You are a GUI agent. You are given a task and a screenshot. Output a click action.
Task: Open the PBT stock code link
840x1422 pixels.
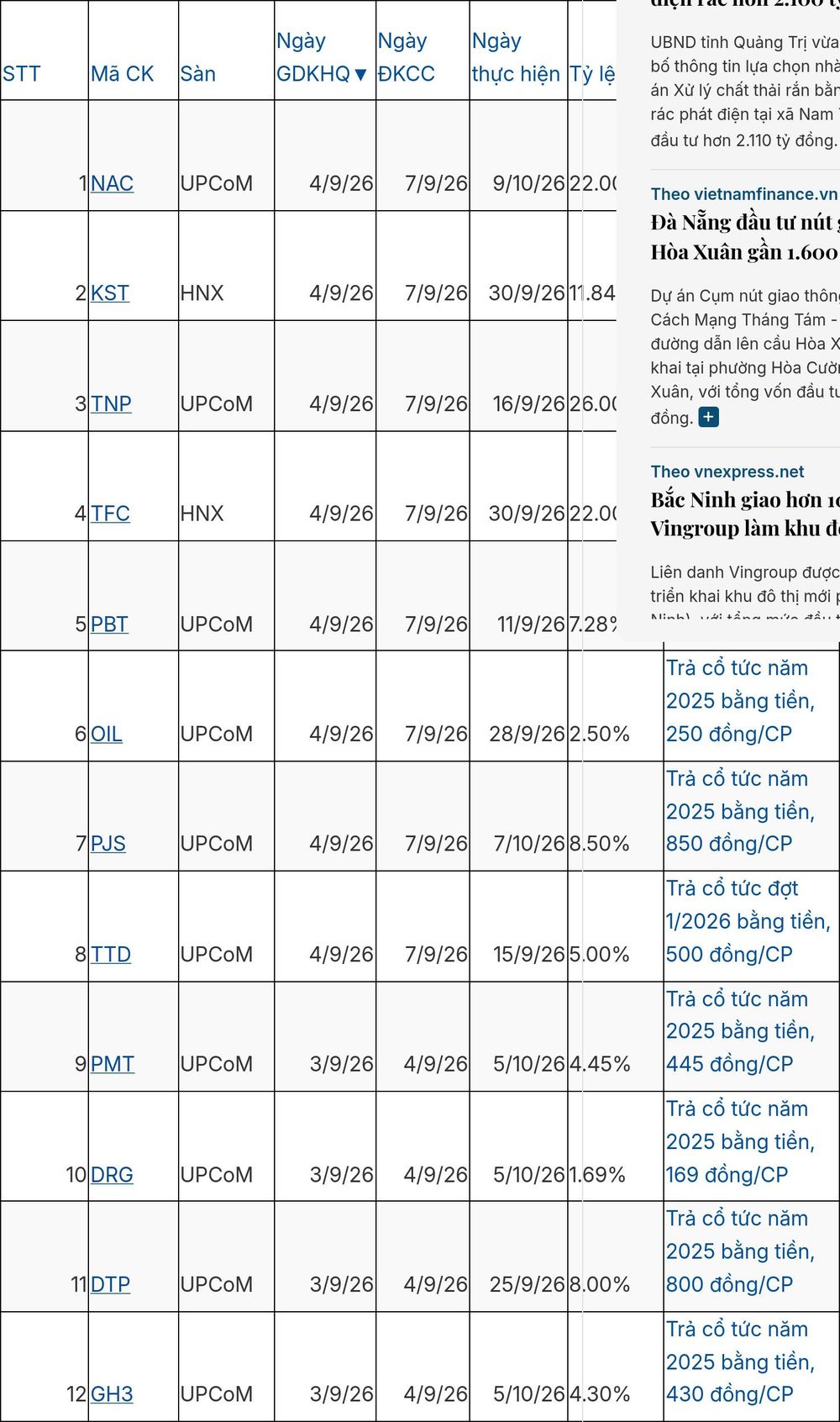(109, 624)
